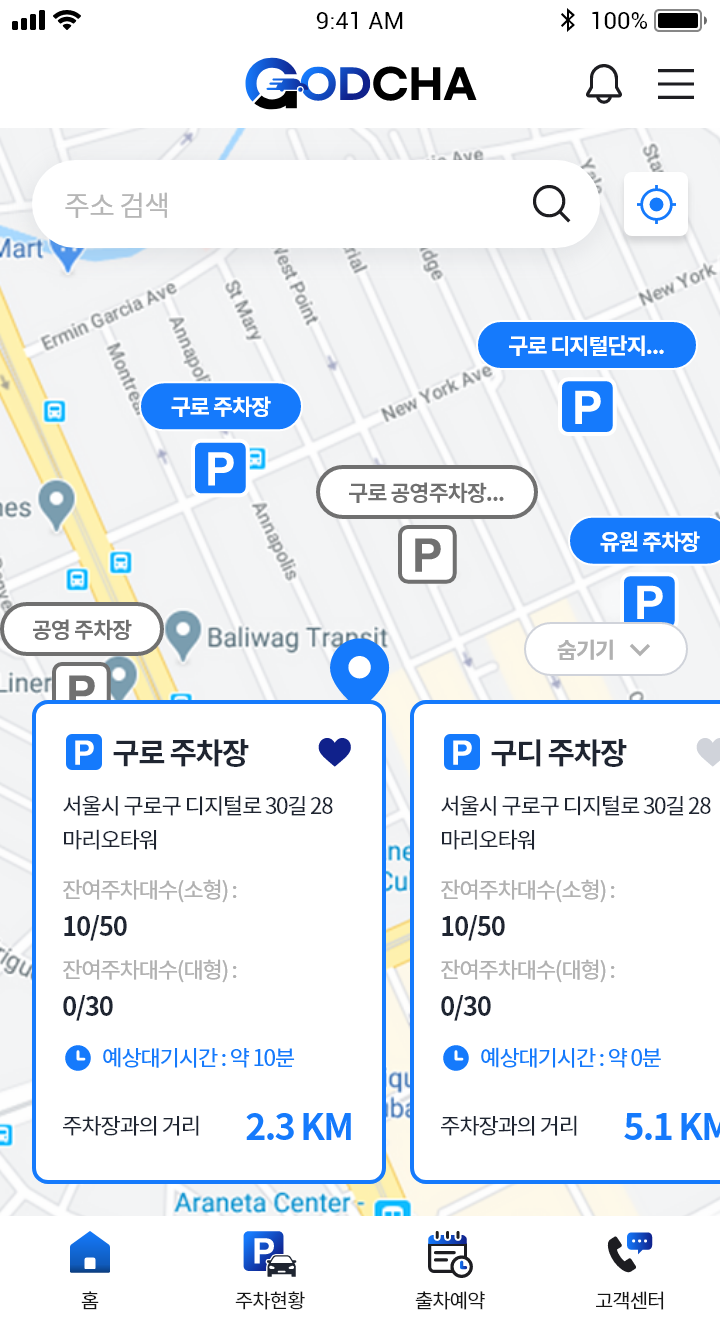
Task: Open the 구디 주차장 parking card
Action: click(x=566, y=942)
